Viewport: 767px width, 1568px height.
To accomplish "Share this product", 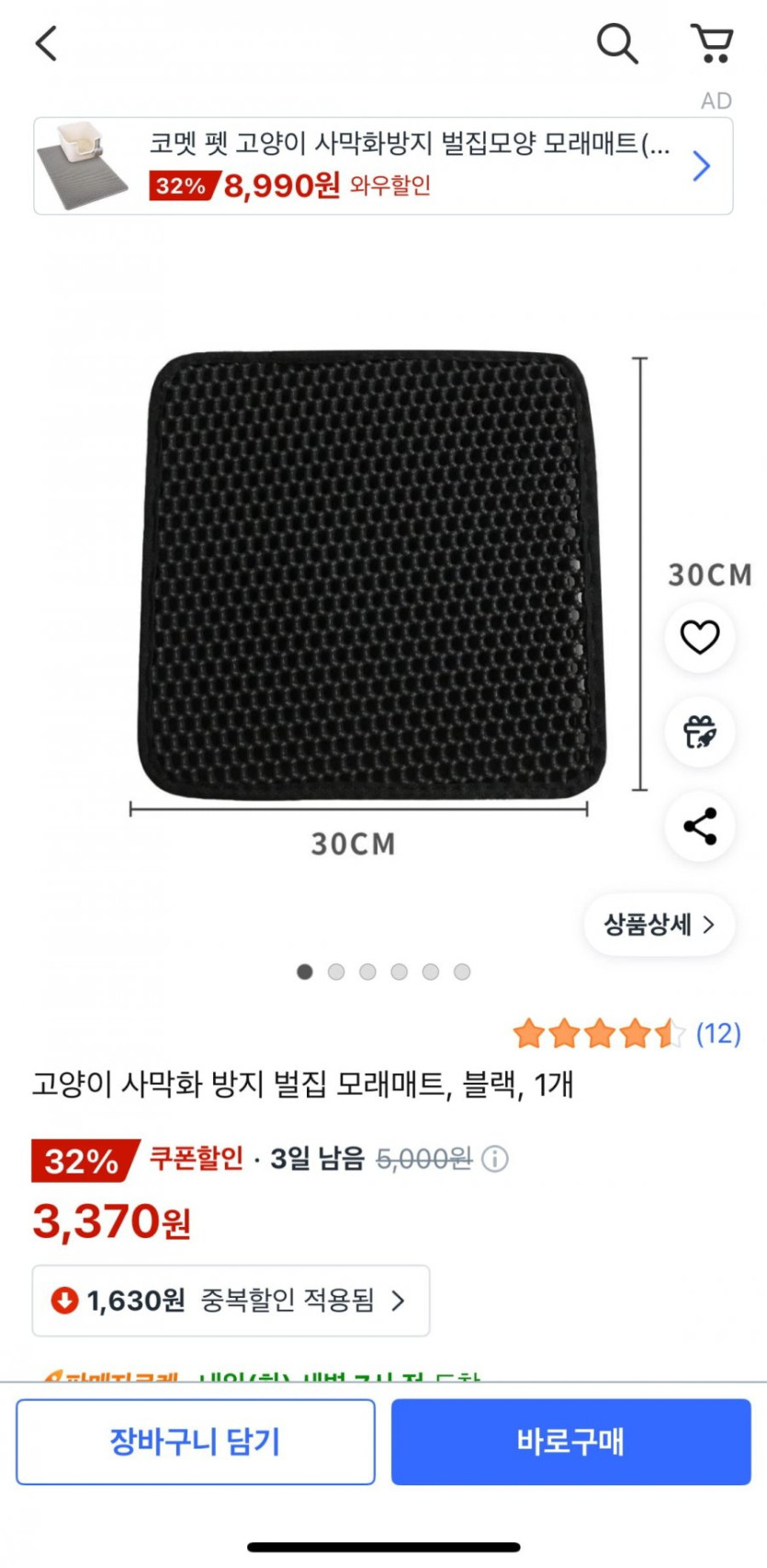I will pyautogui.click(x=699, y=826).
